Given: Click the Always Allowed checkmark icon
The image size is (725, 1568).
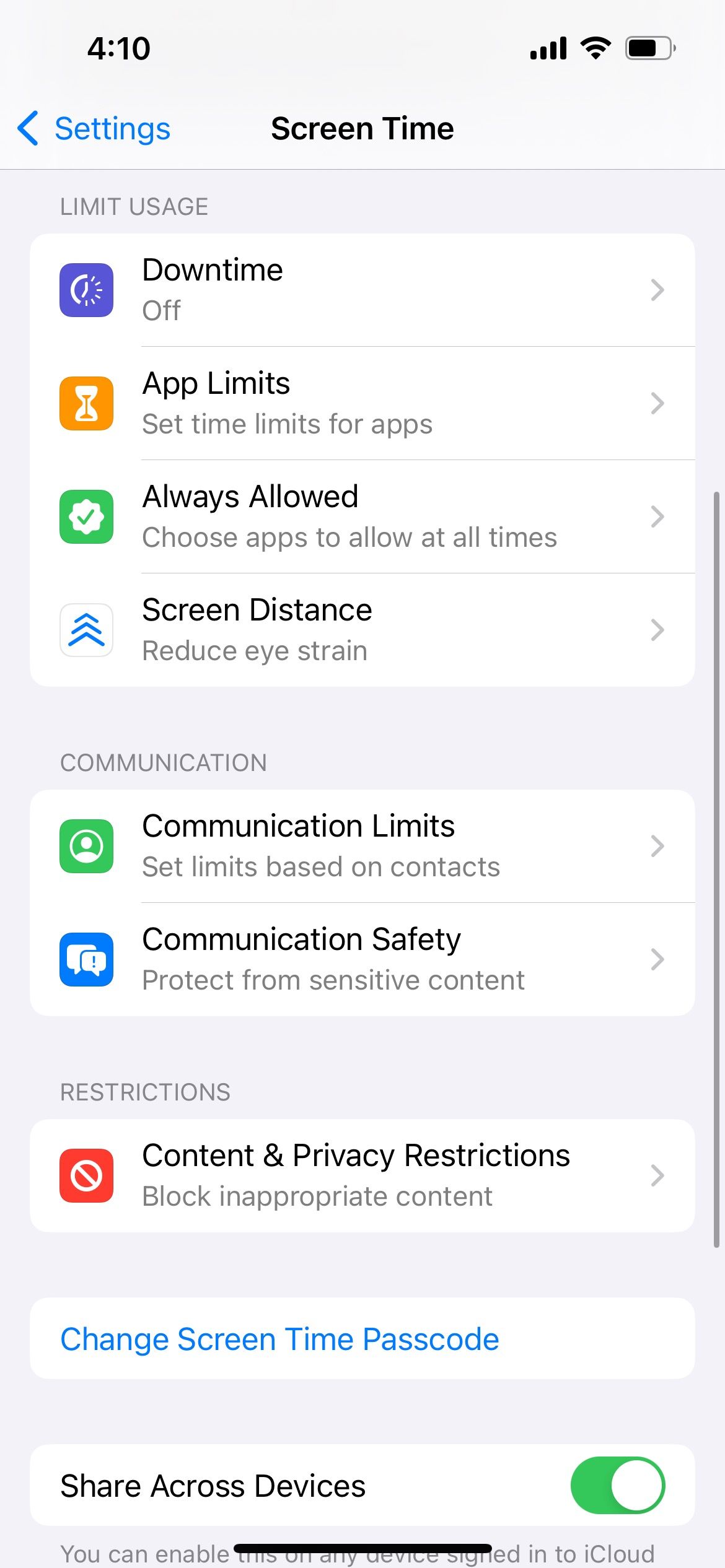Looking at the screenshot, I should click(87, 516).
